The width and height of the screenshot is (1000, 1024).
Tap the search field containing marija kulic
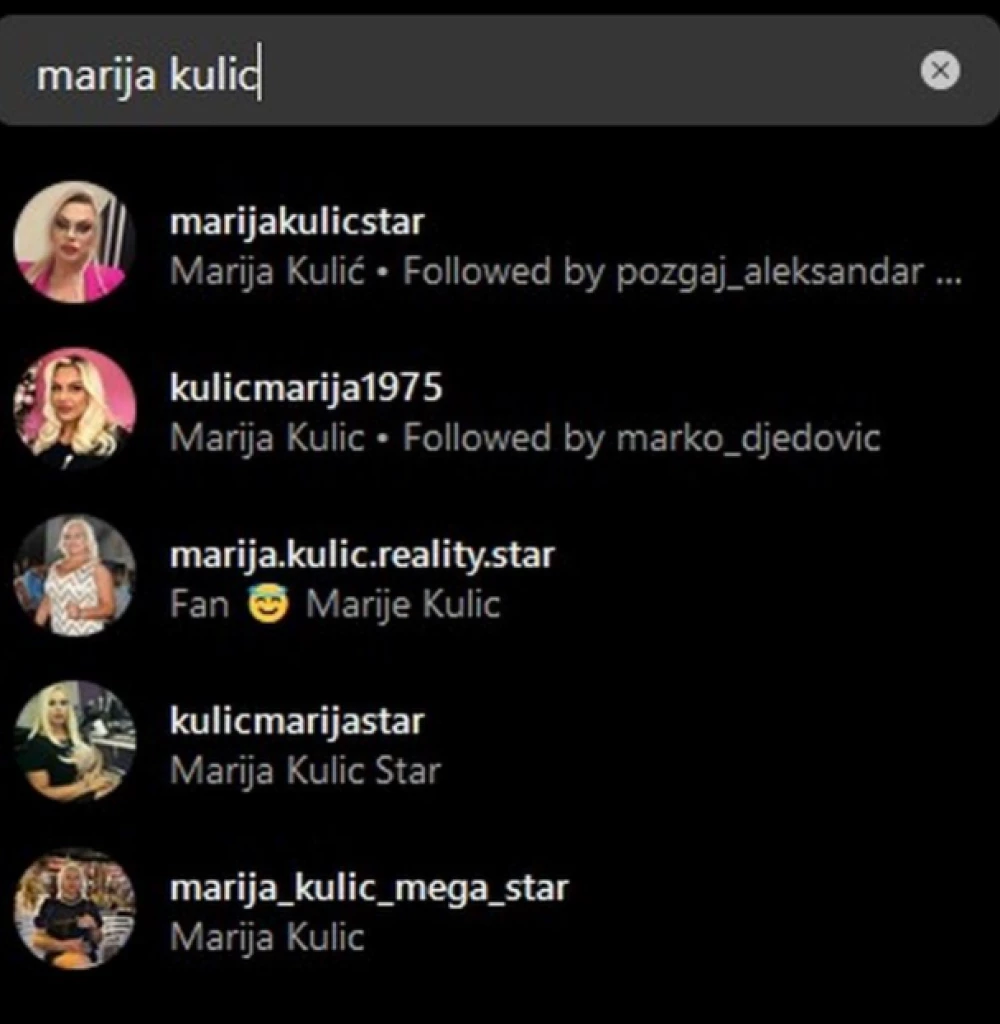(x=450, y=74)
